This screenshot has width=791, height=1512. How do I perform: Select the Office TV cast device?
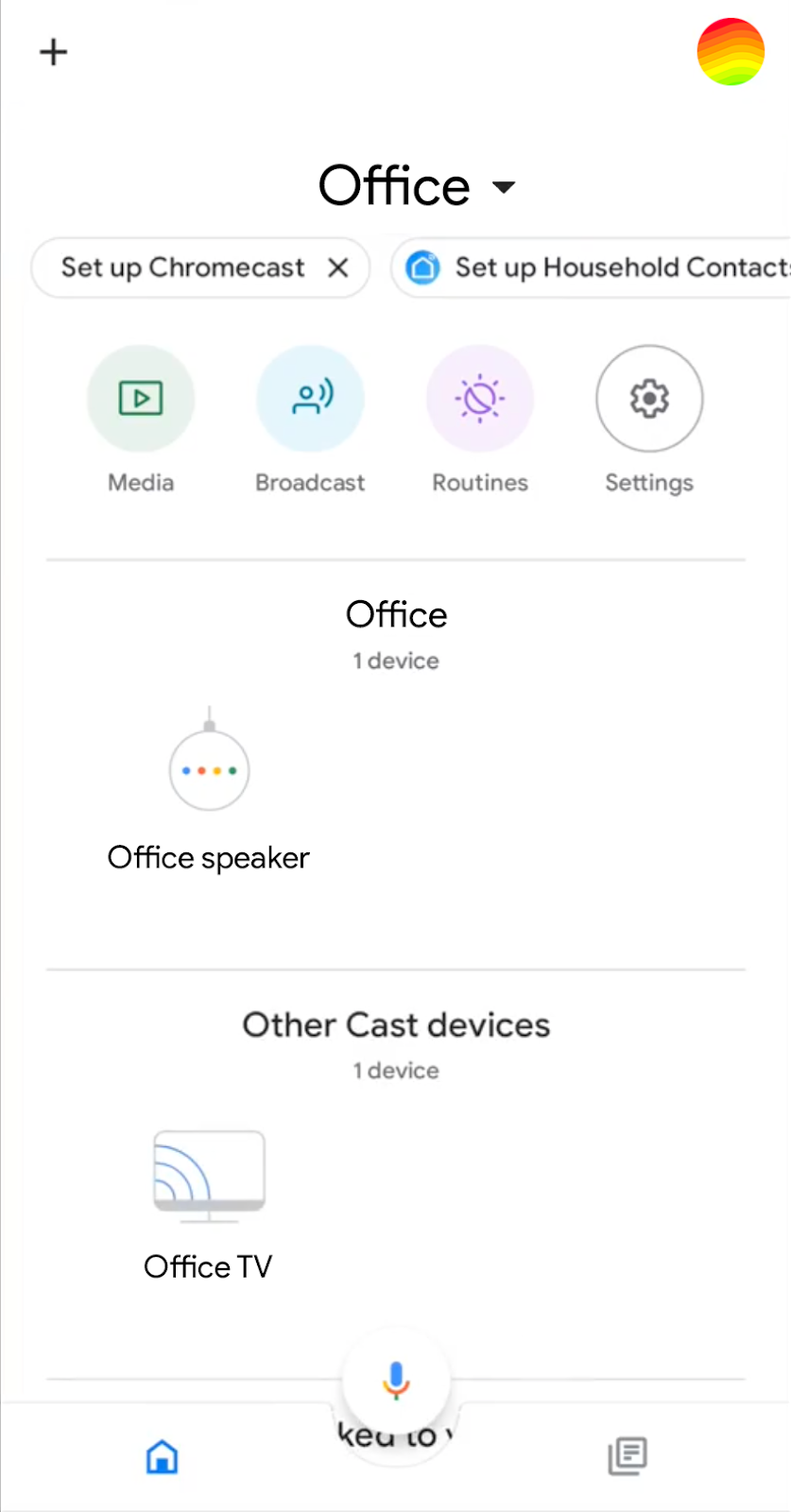click(209, 1175)
